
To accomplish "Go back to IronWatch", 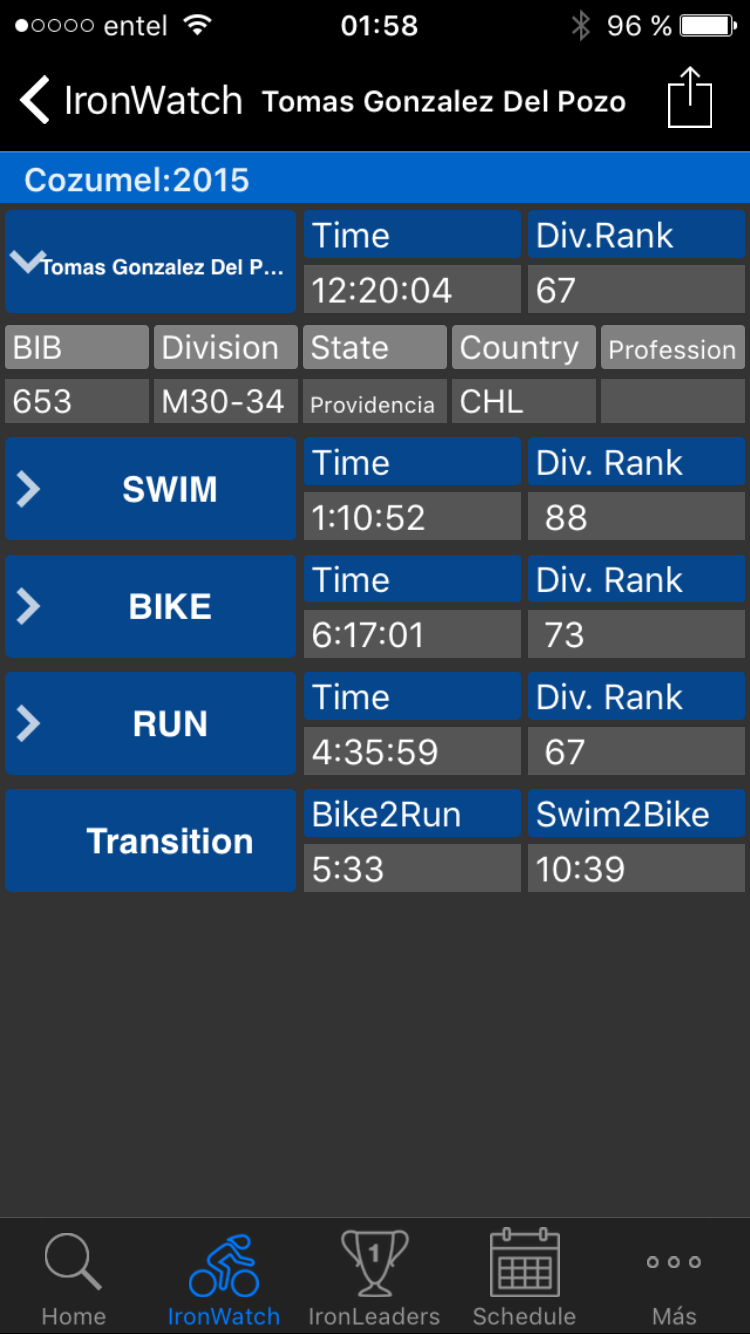I will tap(130, 101).
